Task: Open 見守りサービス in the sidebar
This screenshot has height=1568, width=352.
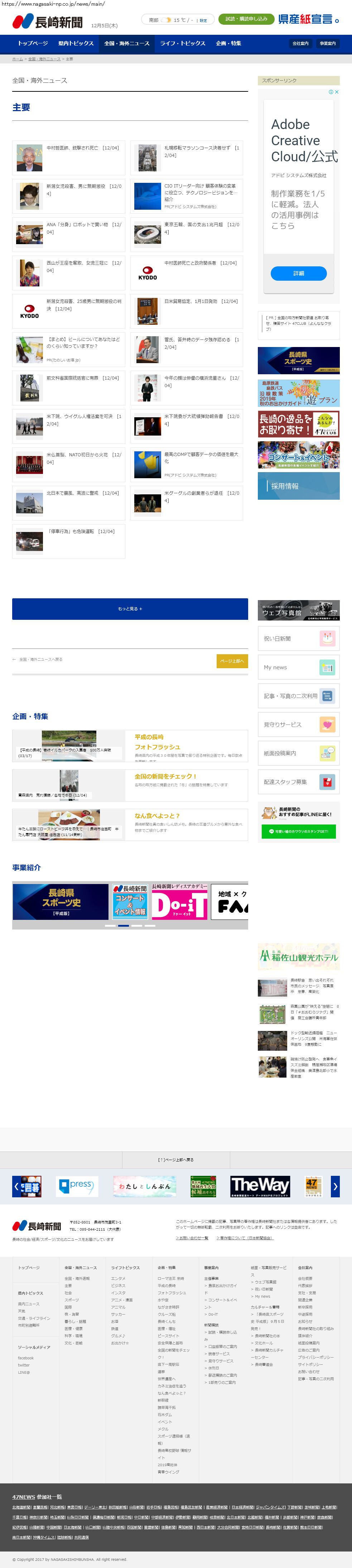Action: (x=299, y=724)
